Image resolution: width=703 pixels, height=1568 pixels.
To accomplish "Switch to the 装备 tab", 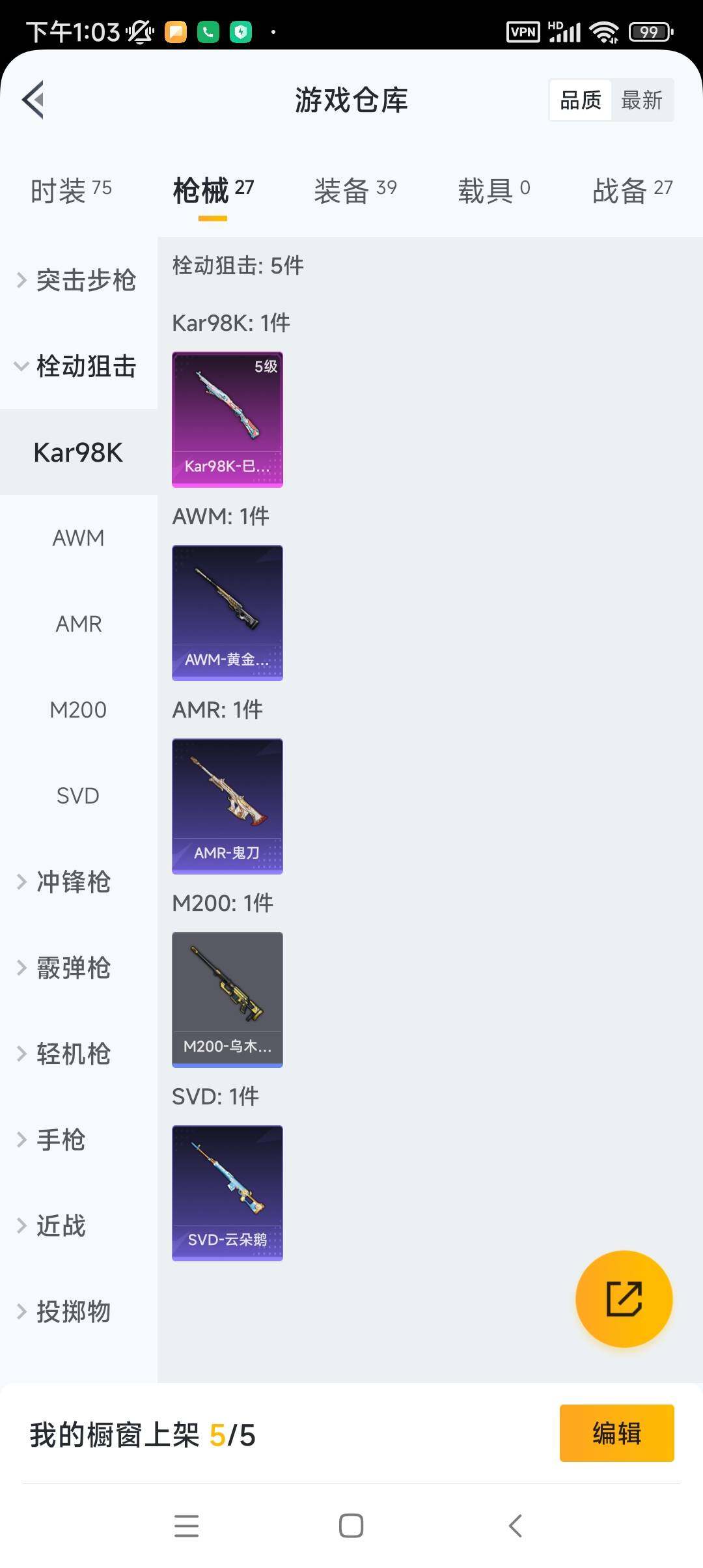I will click(355, 190).
